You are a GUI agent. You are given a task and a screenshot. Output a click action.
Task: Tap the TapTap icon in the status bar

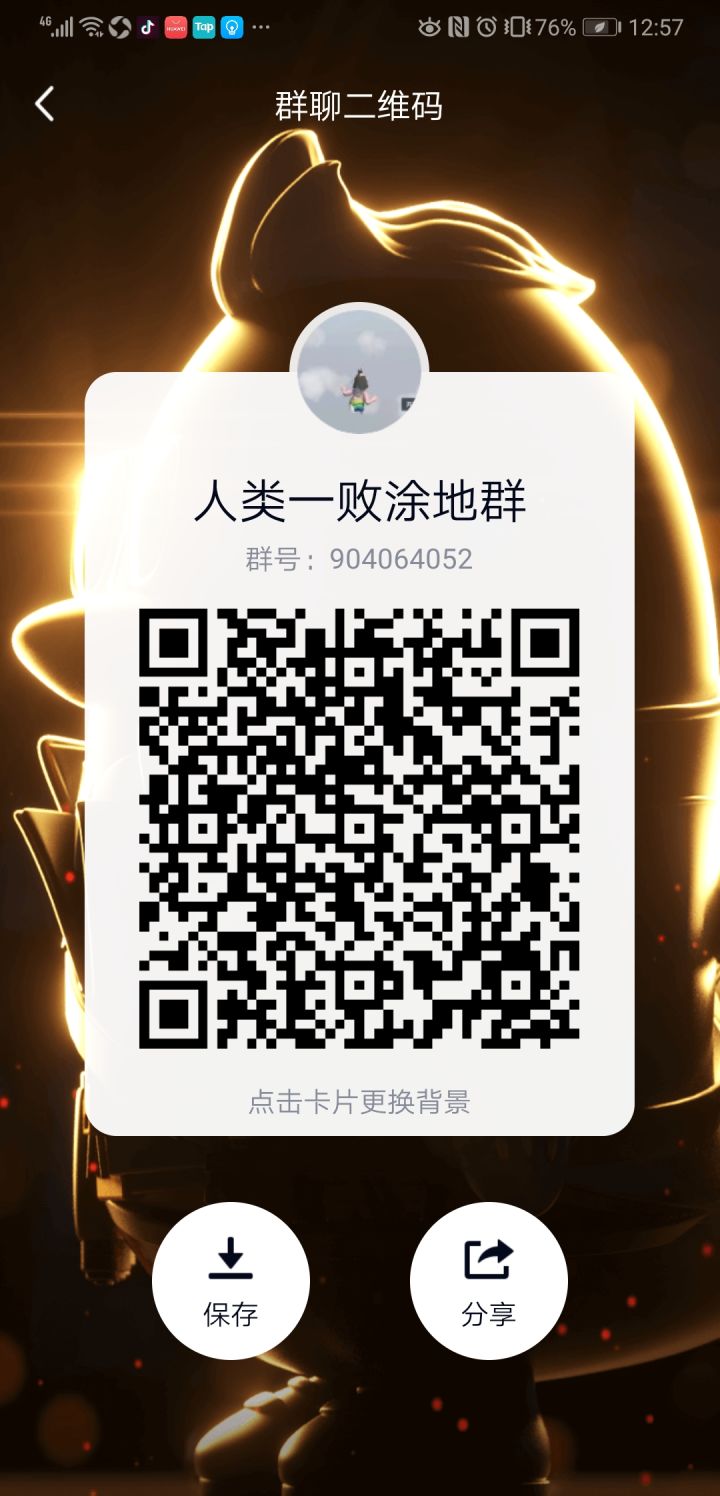[202, 28]
